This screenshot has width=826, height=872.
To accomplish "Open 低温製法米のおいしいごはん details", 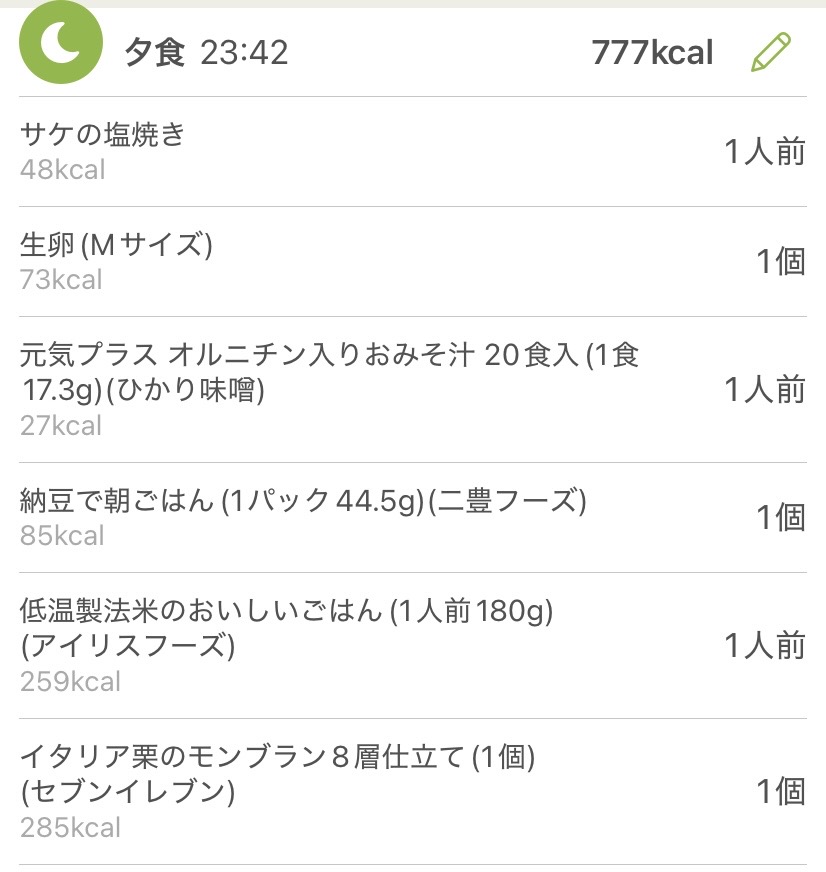I will [412, 645].
